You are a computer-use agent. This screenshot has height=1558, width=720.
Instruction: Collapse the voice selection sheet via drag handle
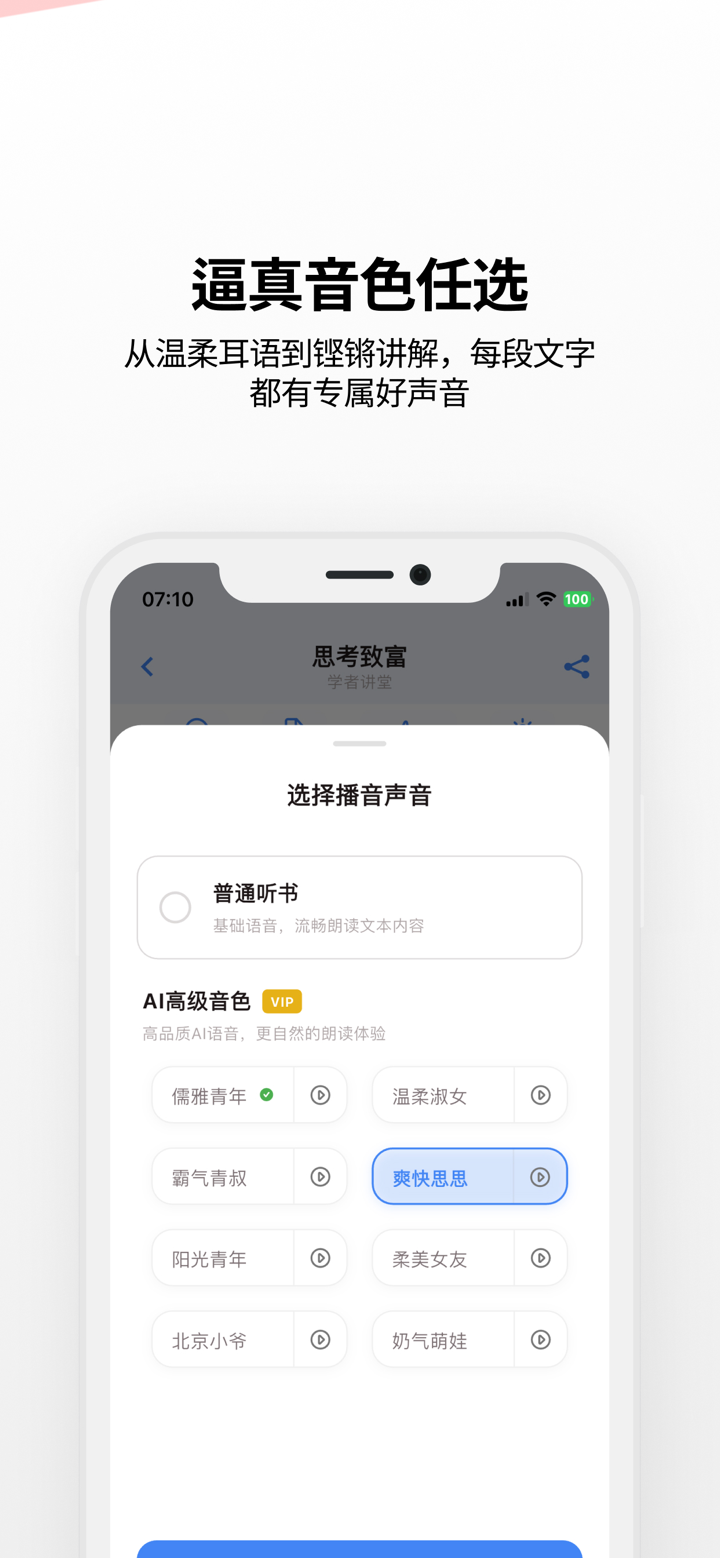[x=359, y=743]
